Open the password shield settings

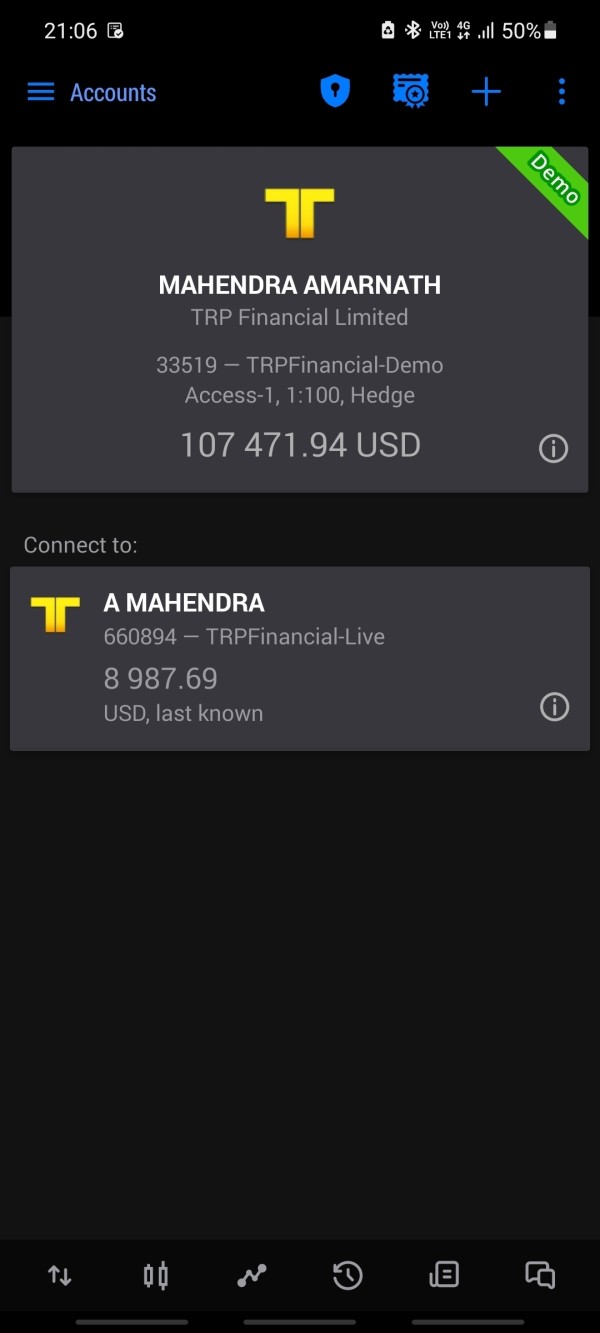tap(335, 92)
